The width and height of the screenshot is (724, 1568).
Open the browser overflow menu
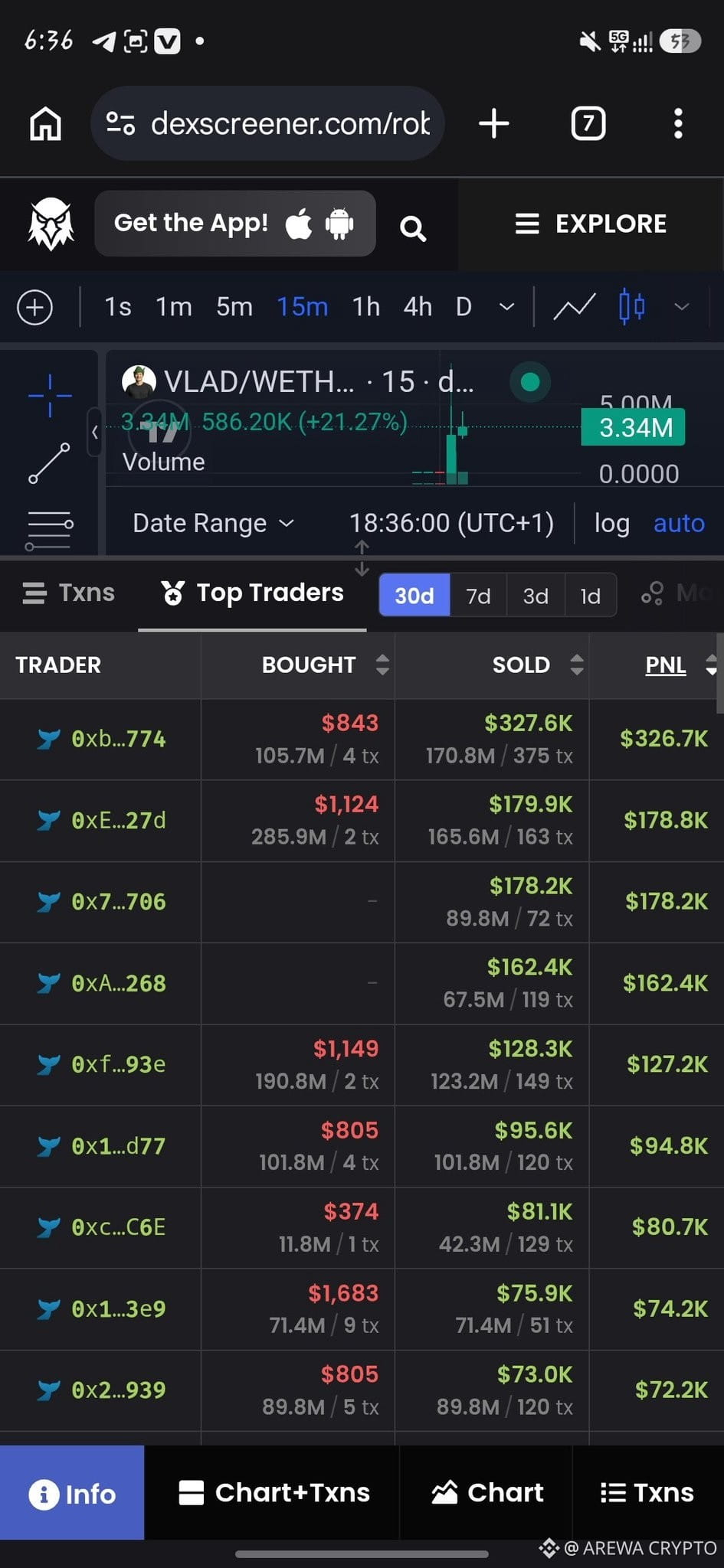678,123
